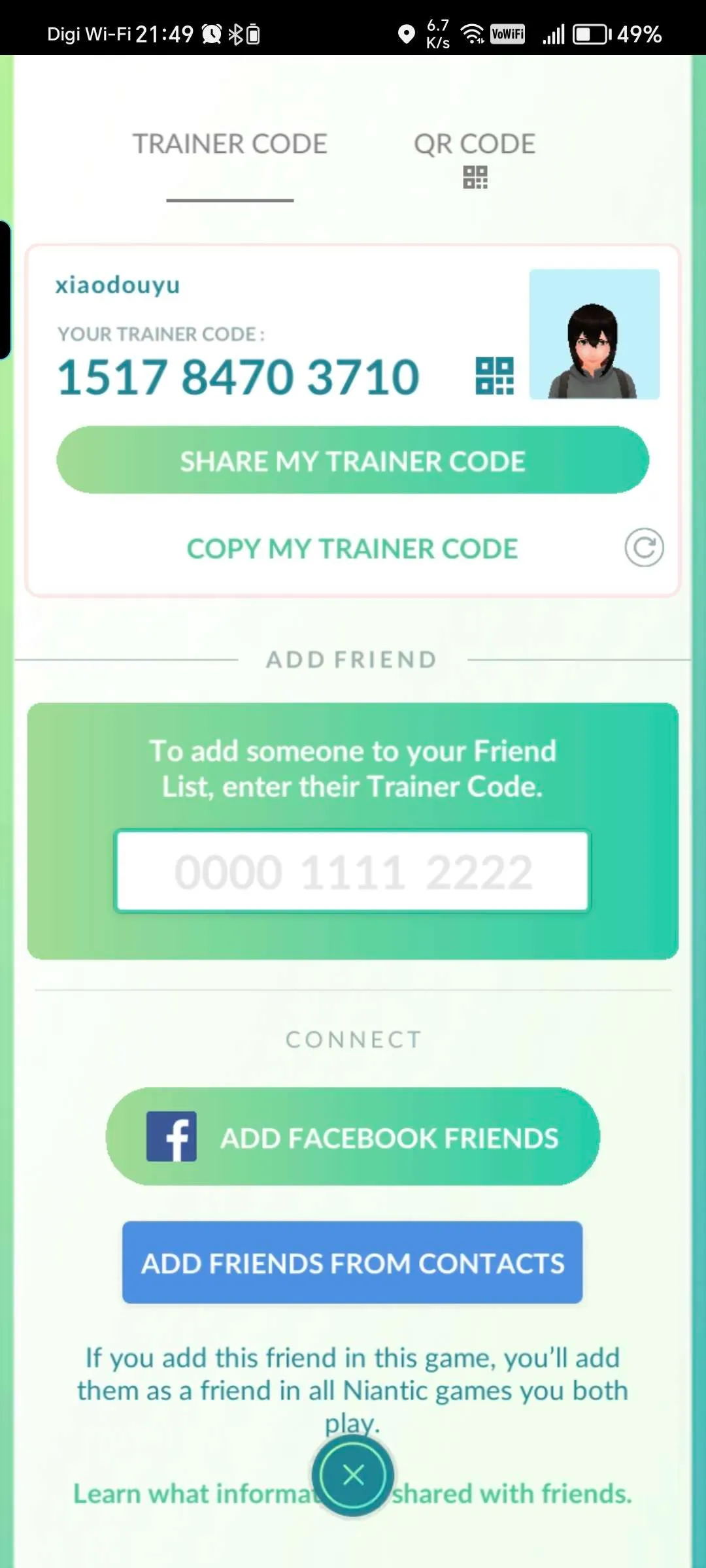Refresh trainer code with circular arrow icon

coord(644,547)
